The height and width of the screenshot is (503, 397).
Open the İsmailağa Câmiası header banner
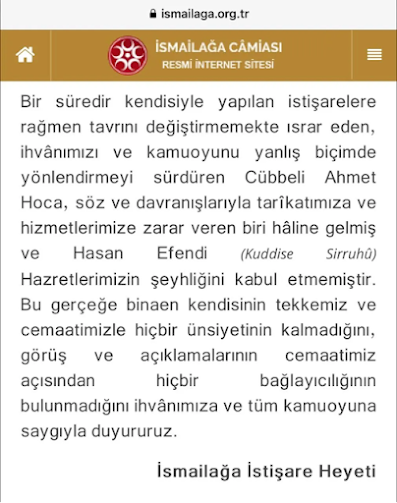coord(195,55)
